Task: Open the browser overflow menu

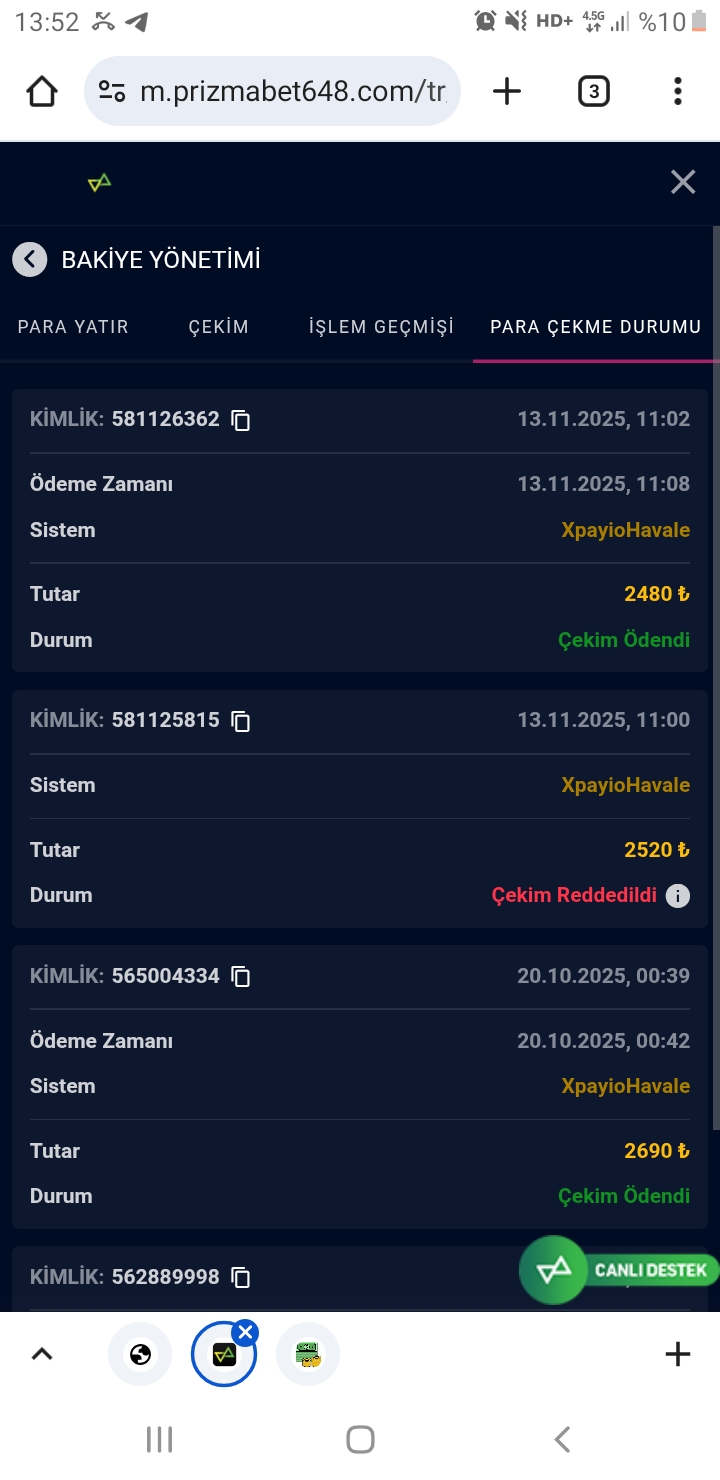Action: [678, 92]
